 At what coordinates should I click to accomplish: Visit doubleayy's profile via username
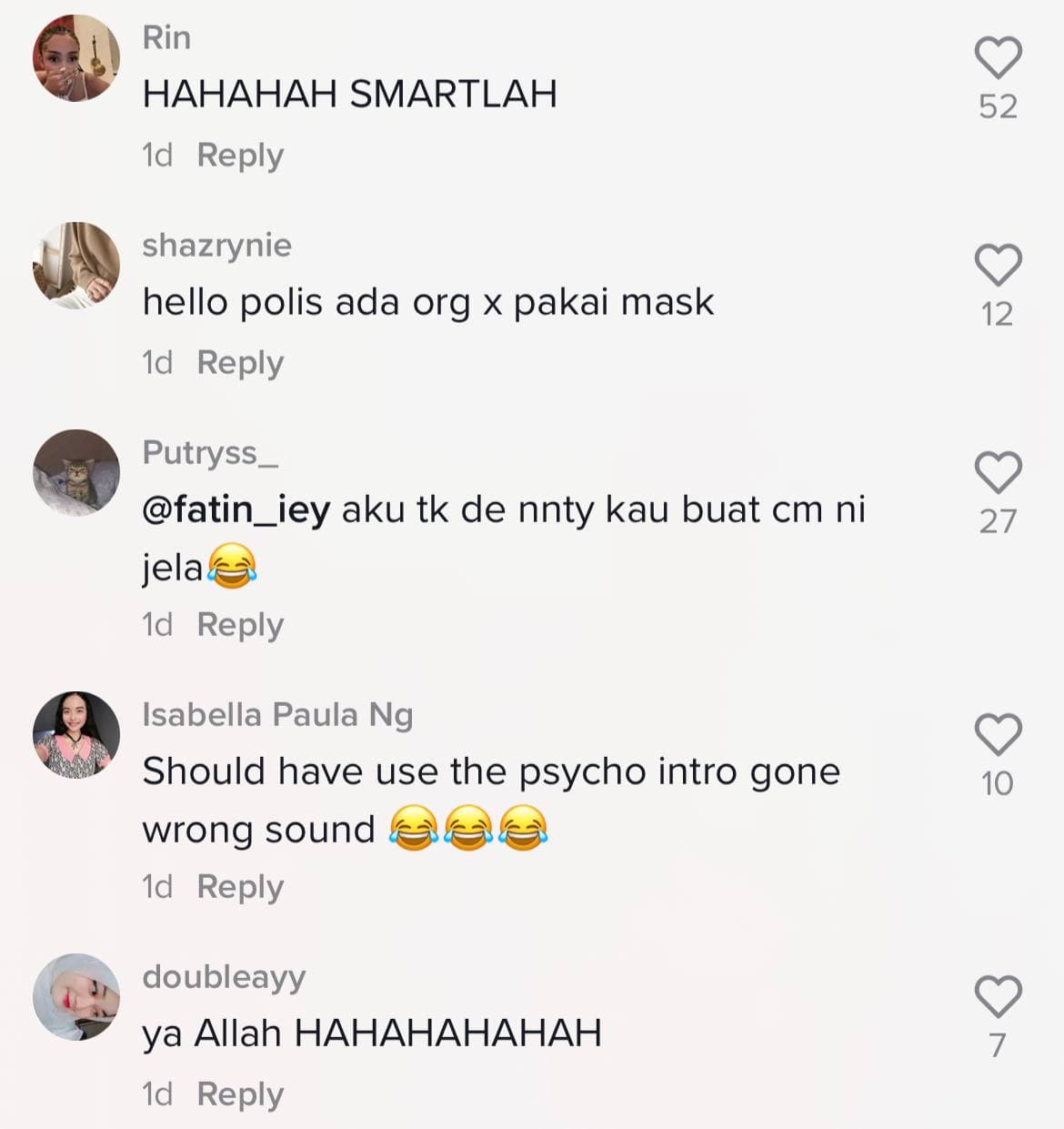[x=224, y=976]
